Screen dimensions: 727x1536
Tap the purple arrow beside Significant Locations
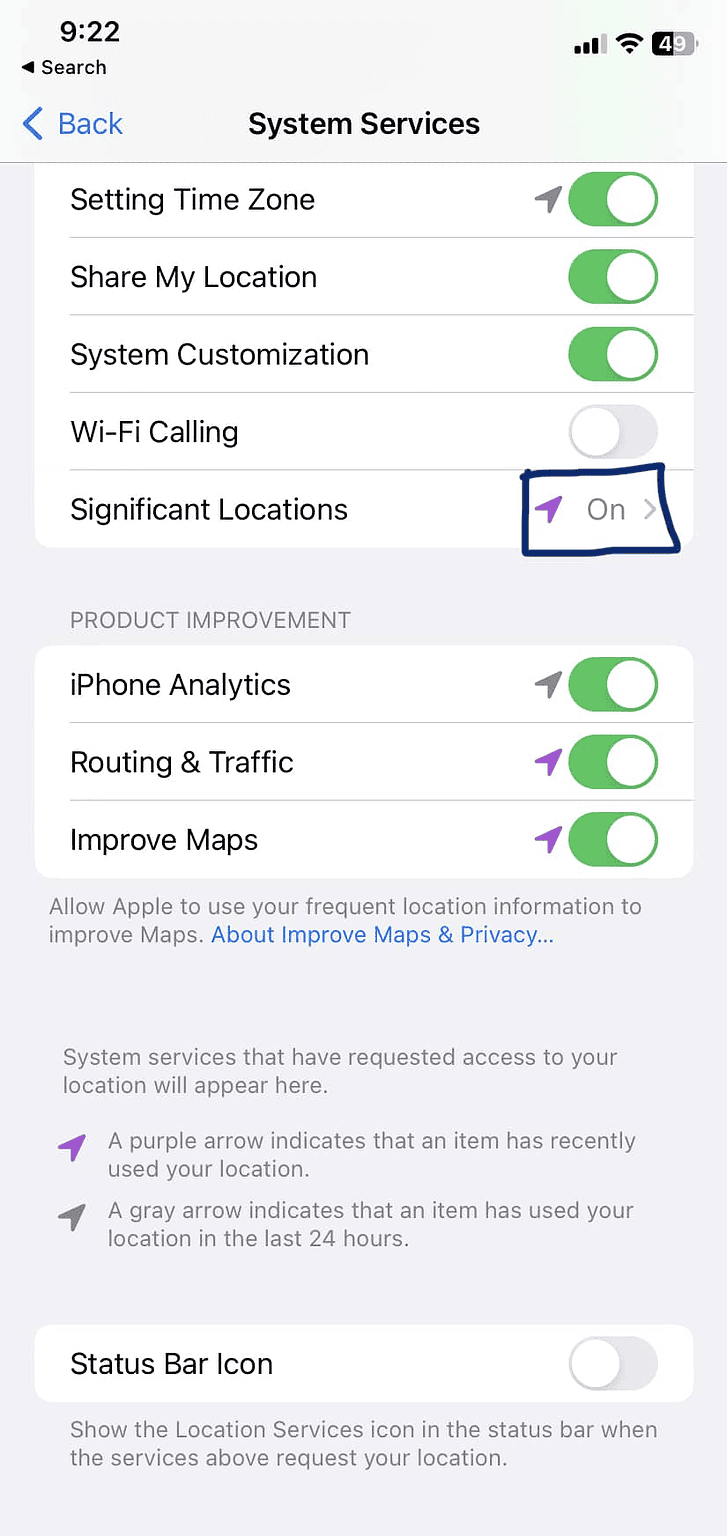pos(548,510)
